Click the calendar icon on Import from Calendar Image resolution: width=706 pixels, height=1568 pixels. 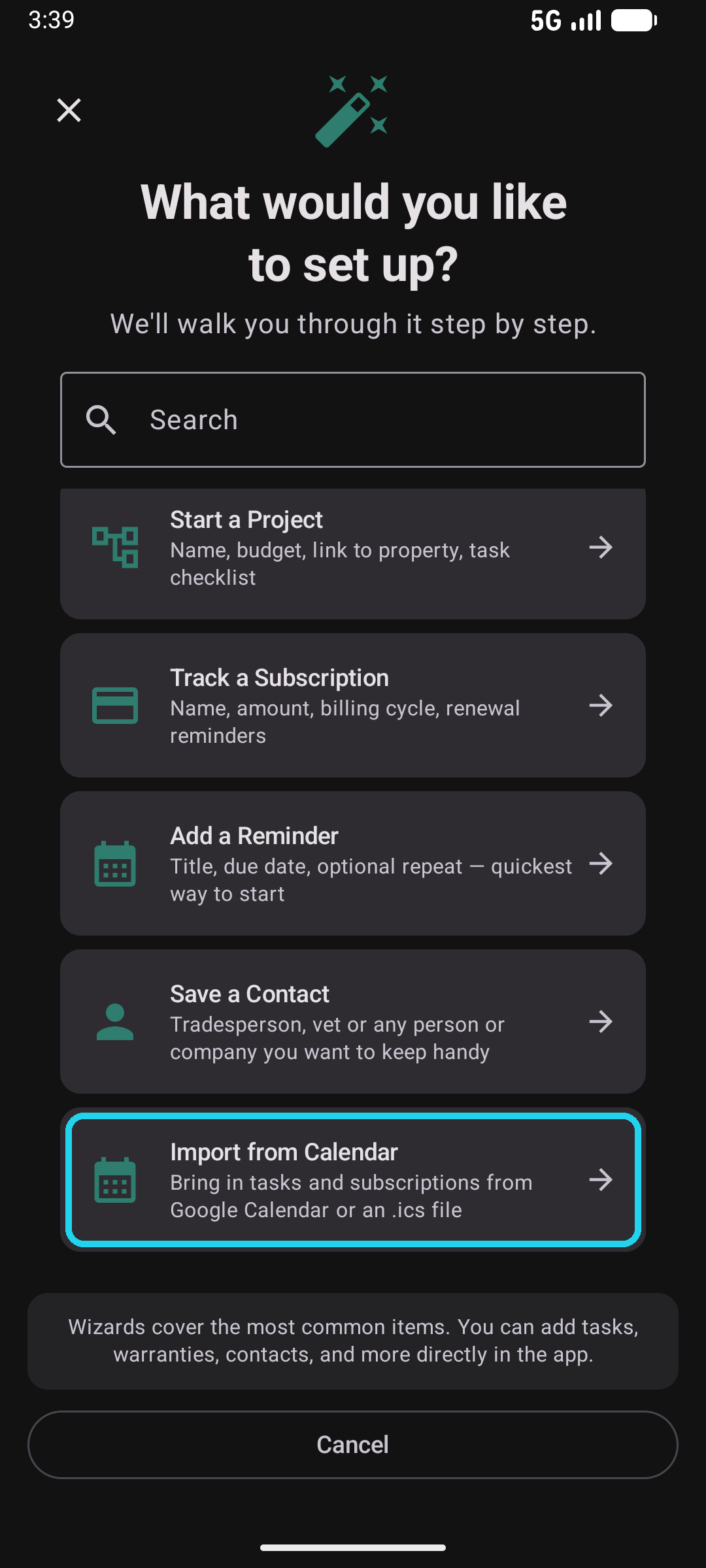coord(116,1181)
